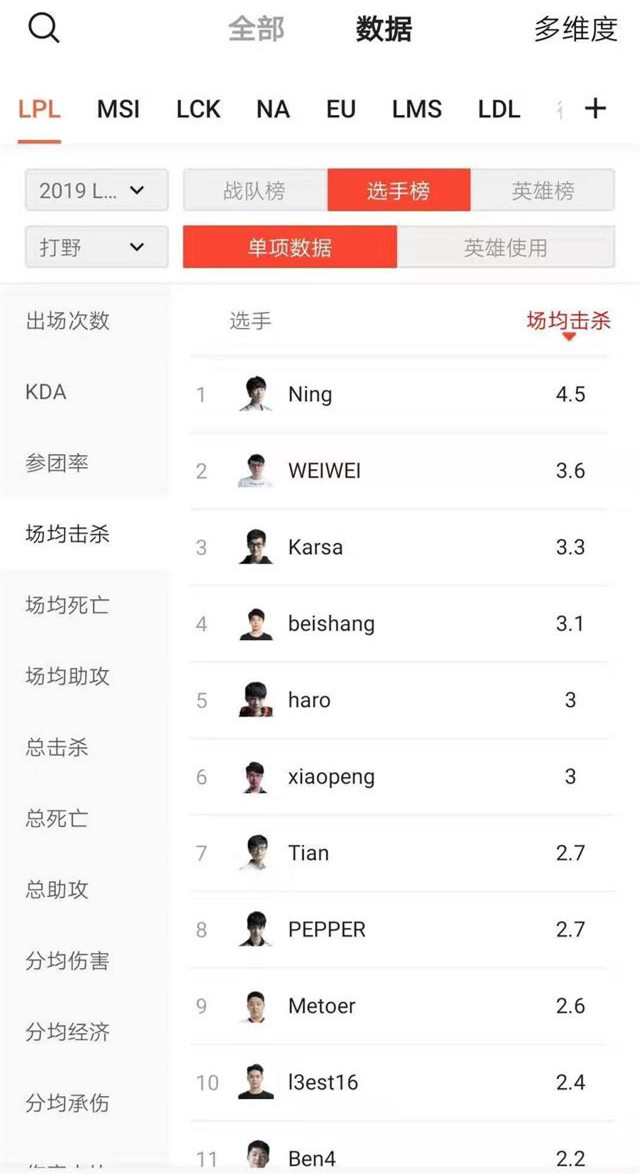Expand the 打野 position dropdown

pos(96,247)
